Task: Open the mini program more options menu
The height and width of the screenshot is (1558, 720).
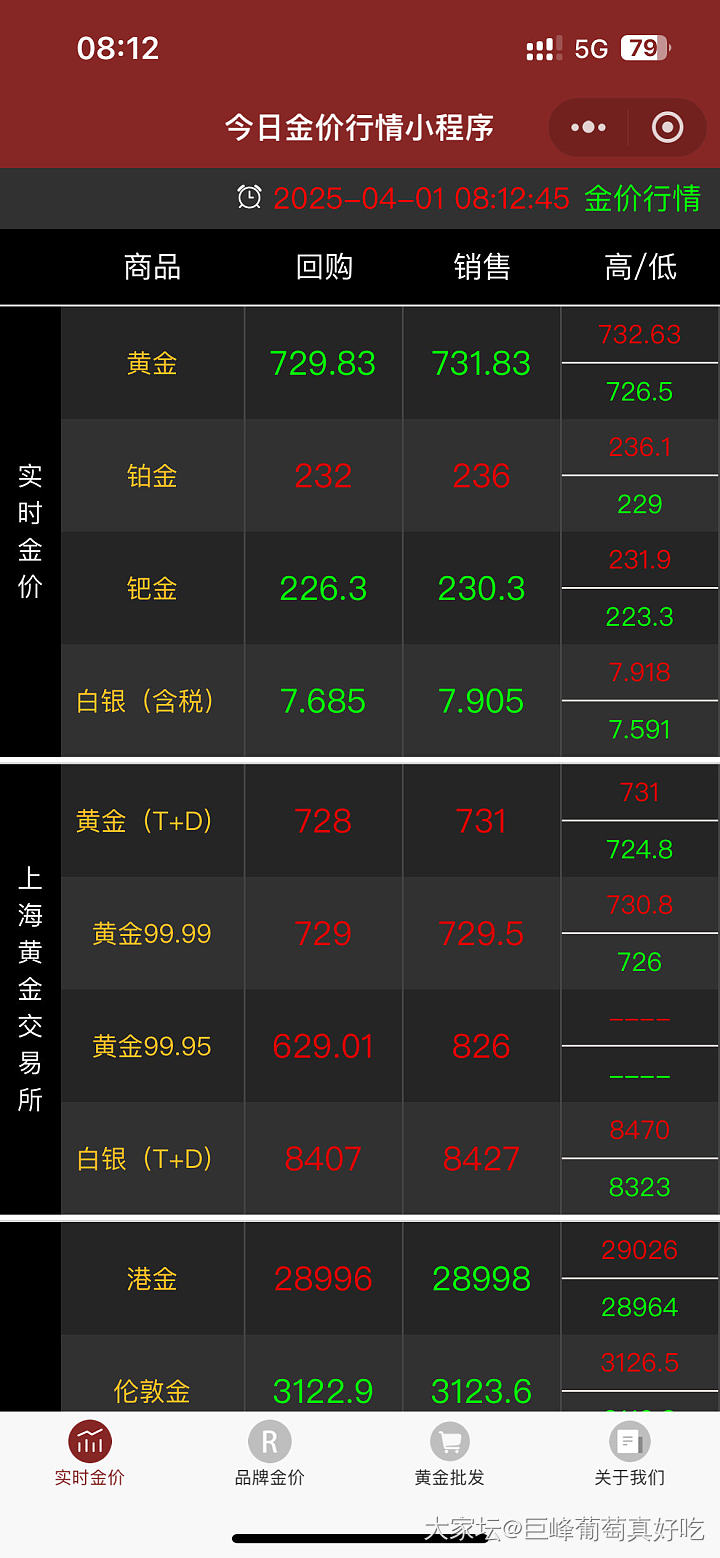Action: [588, 128]
